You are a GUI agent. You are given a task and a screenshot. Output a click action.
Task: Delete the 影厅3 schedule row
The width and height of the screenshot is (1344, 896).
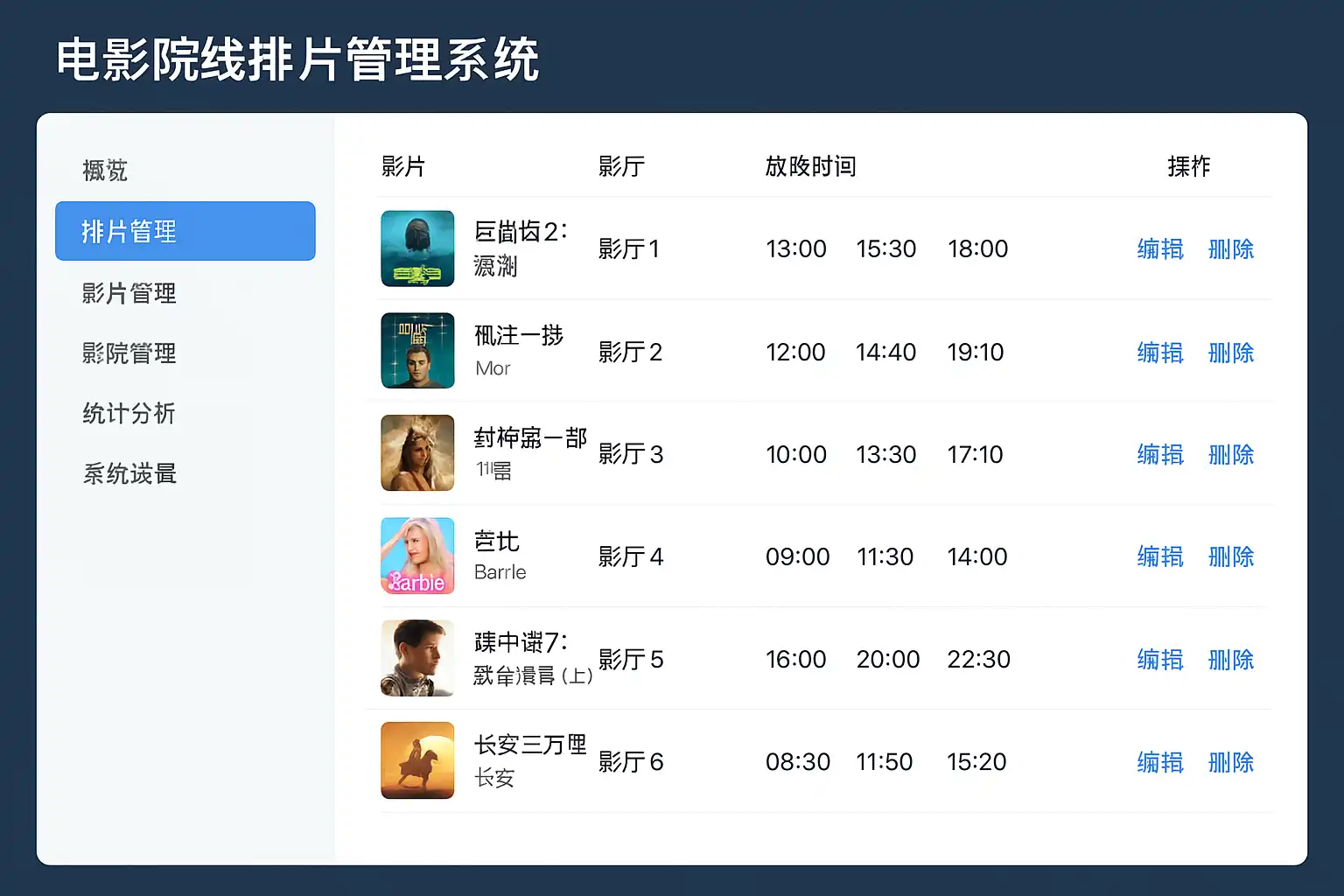click(1230, 455)
